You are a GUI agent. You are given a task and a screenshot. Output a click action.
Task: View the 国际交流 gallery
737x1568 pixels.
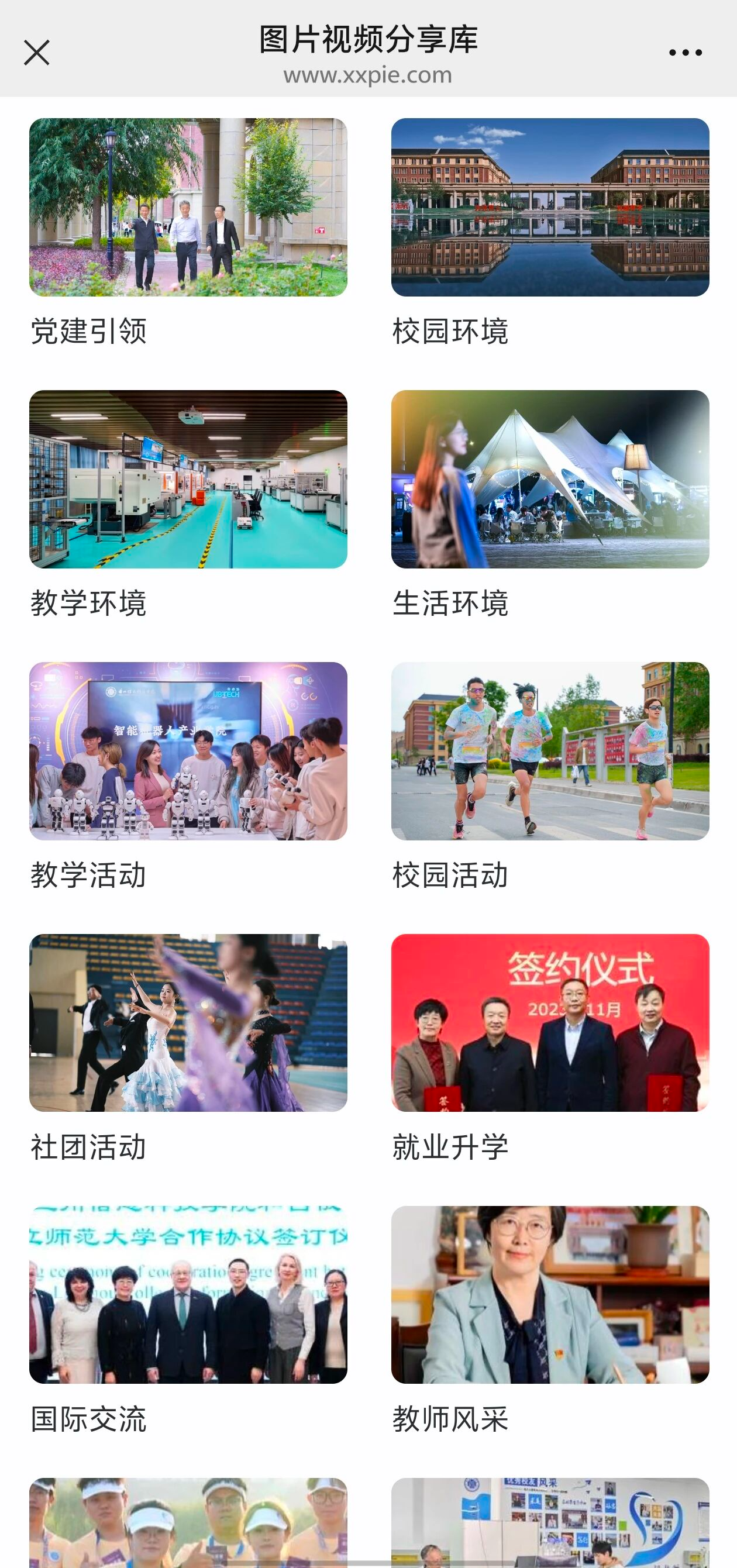188,1295
